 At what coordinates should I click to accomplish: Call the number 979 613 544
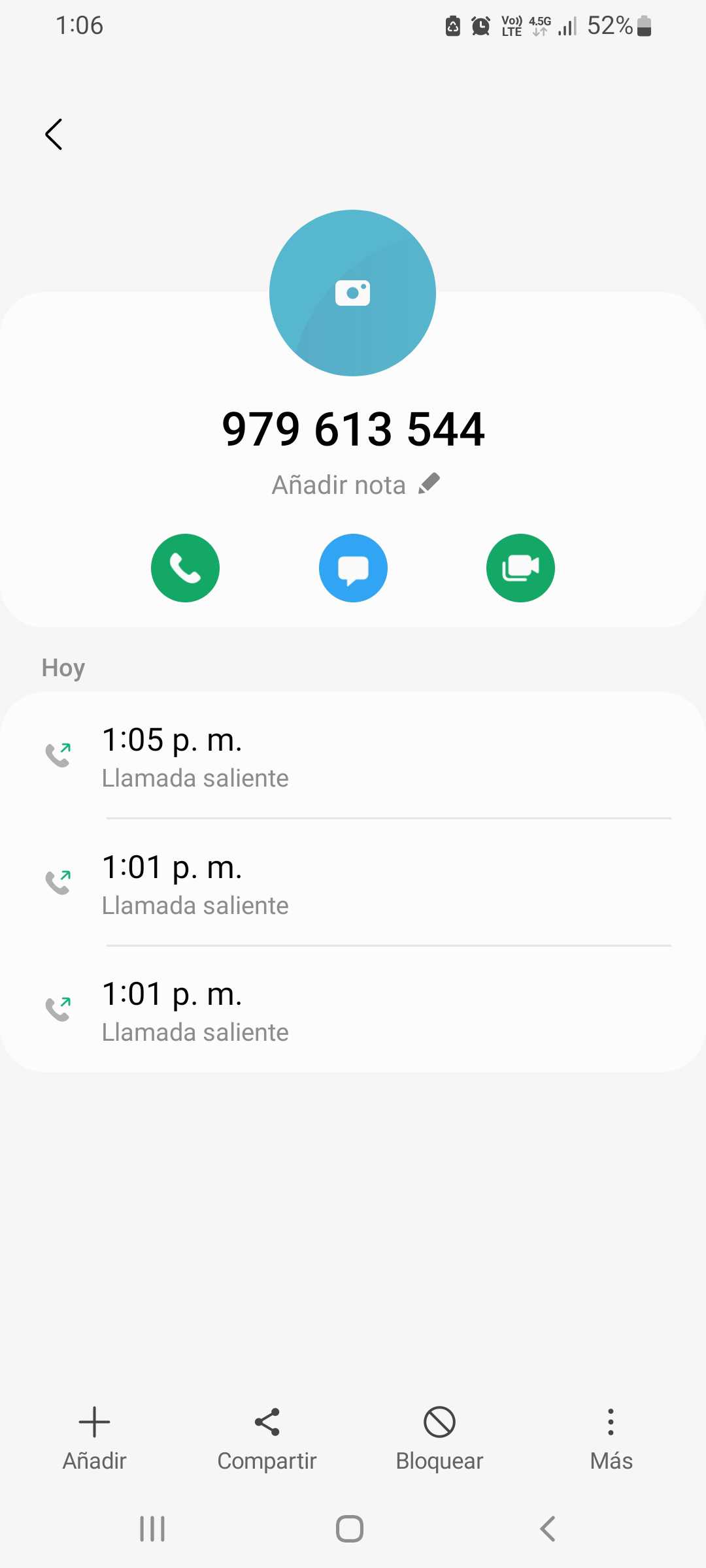(185, 568)
